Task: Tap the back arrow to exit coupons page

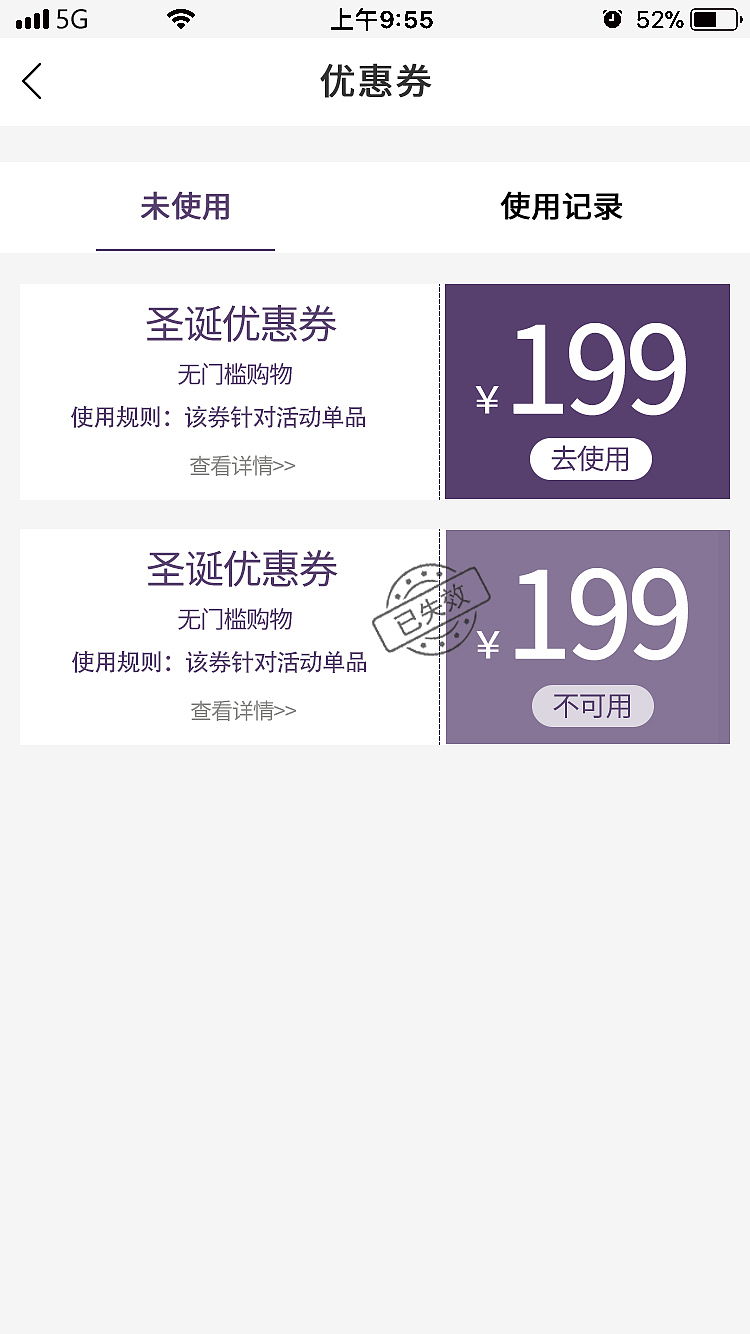Action: tap(32, 82)
